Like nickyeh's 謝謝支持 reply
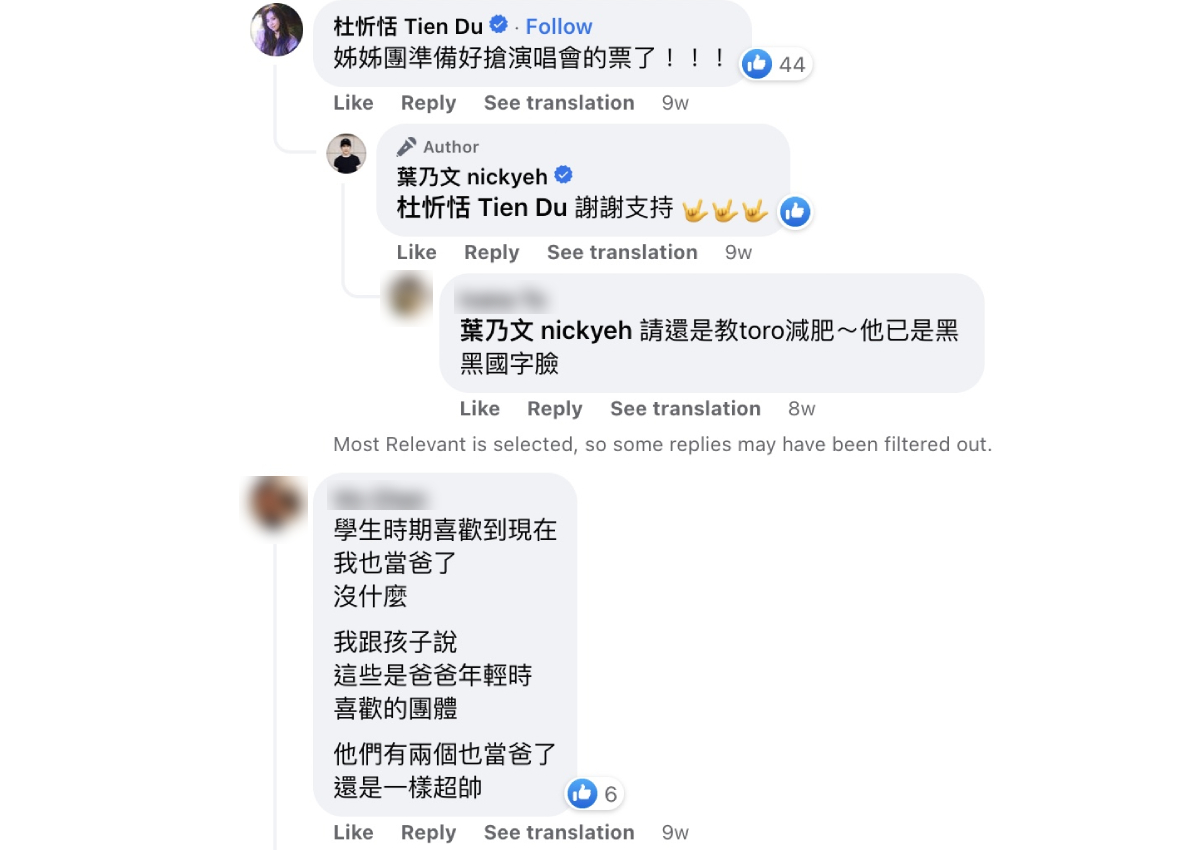 tap(416, 252)
